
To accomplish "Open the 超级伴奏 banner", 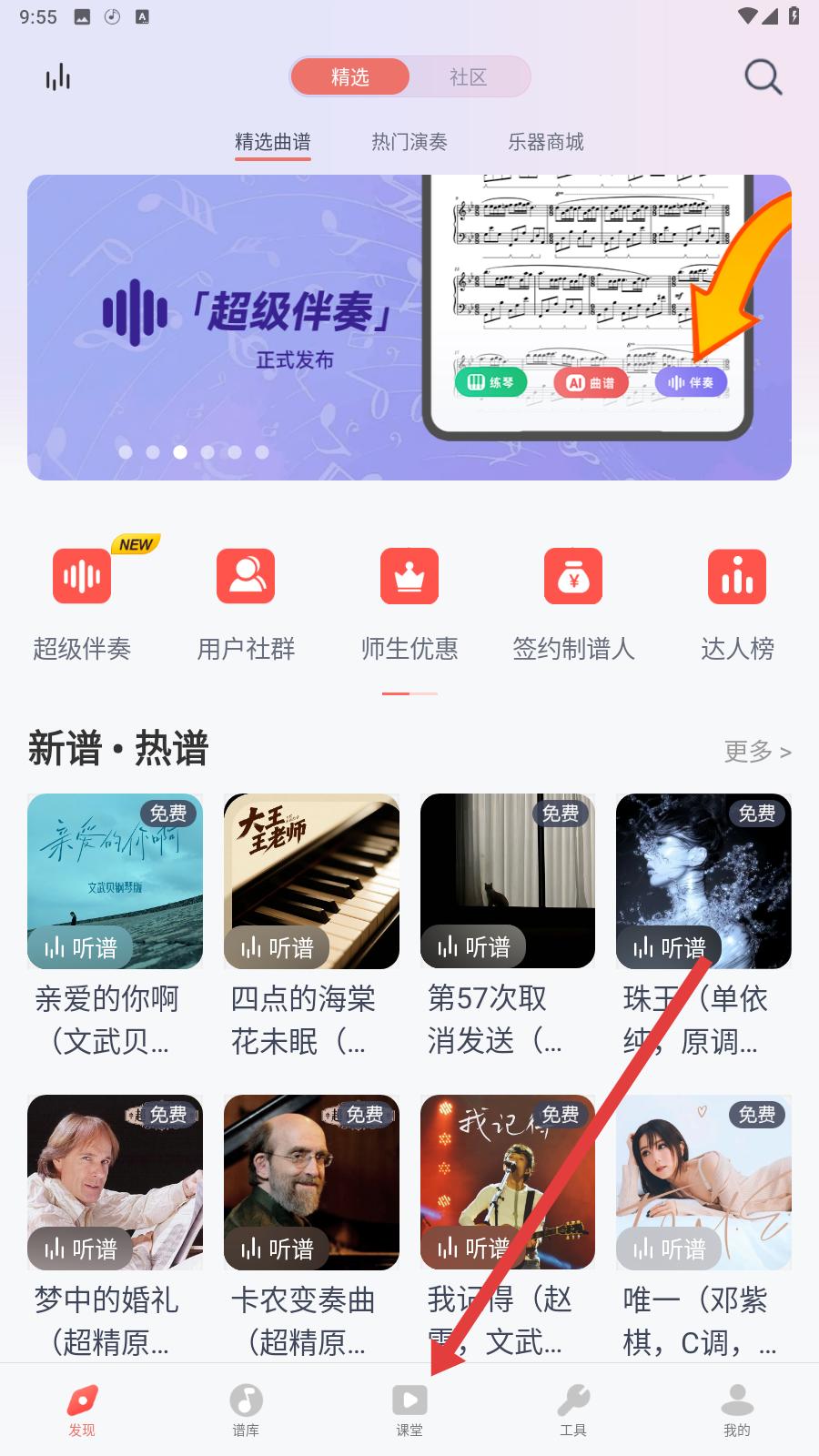I will click(x=409, y=328).
